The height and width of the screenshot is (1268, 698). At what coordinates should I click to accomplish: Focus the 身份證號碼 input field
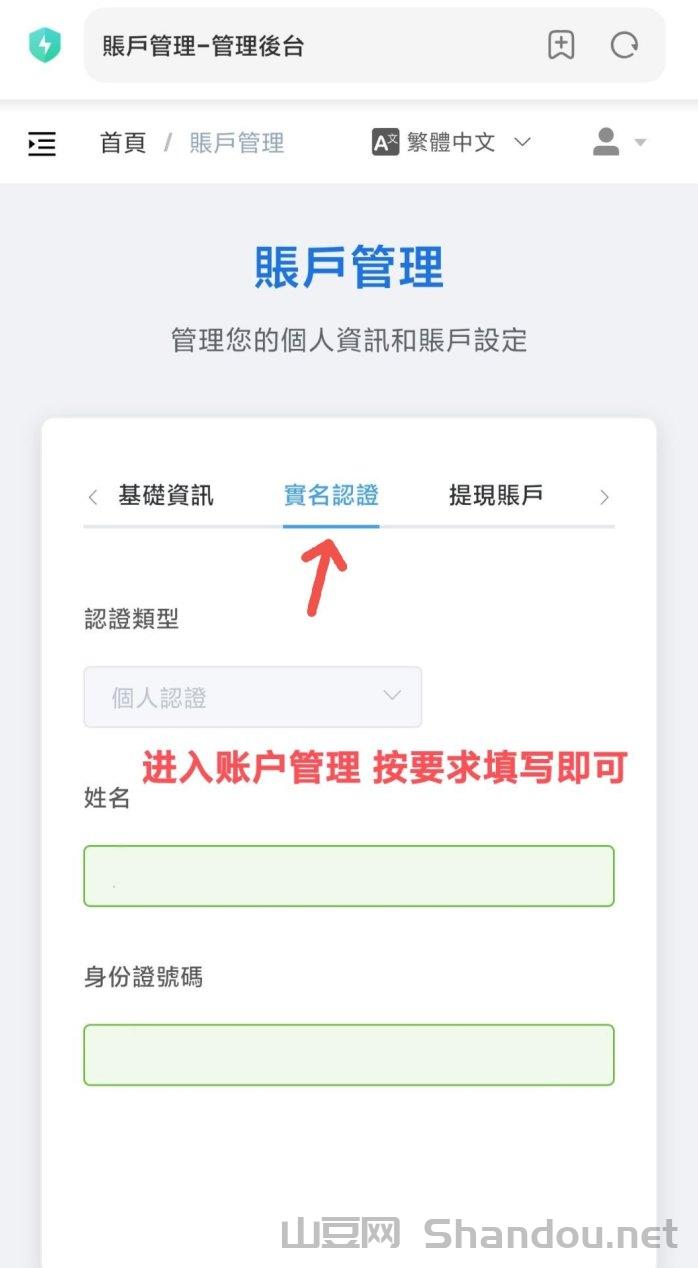pos(348,1054)
